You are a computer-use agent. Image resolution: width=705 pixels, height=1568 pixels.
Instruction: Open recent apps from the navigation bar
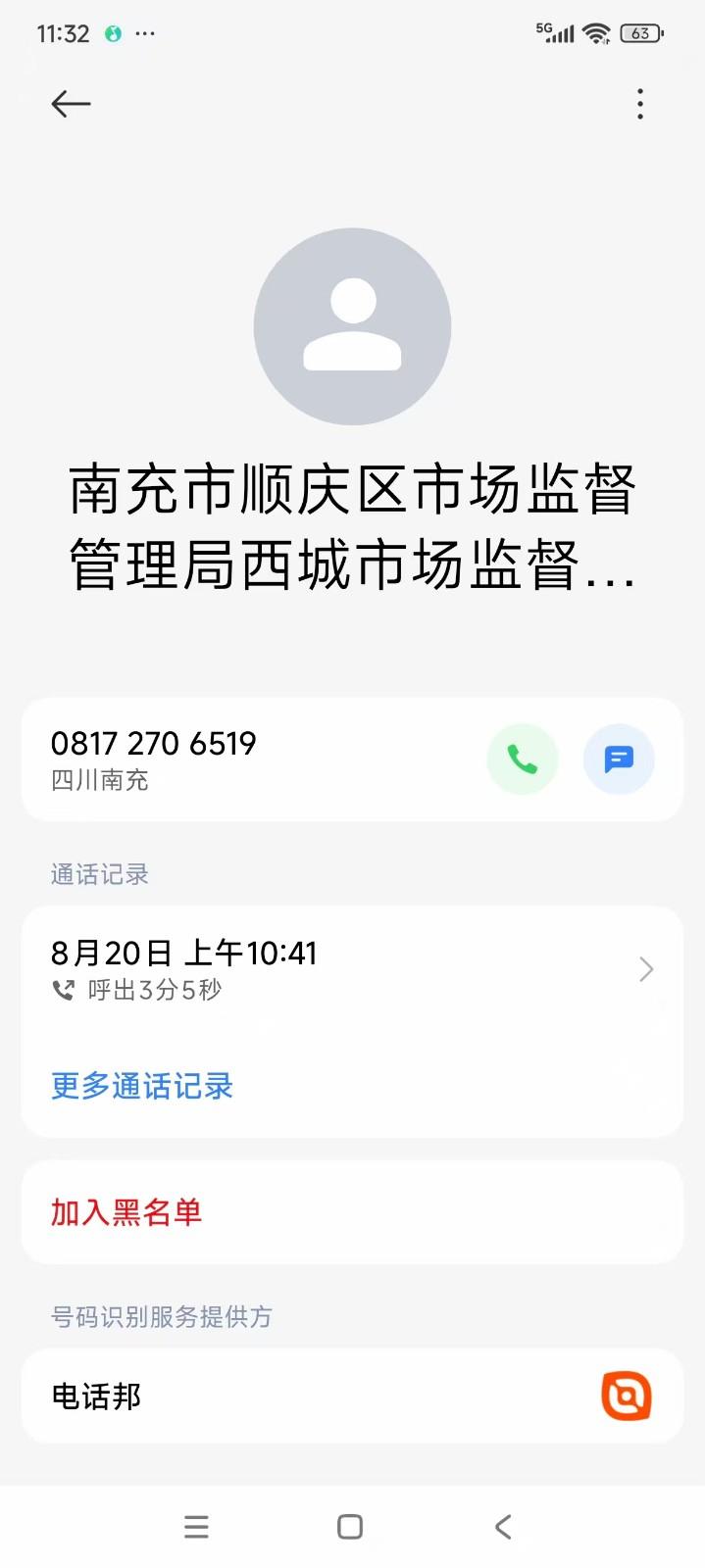tap(196, 1527)
